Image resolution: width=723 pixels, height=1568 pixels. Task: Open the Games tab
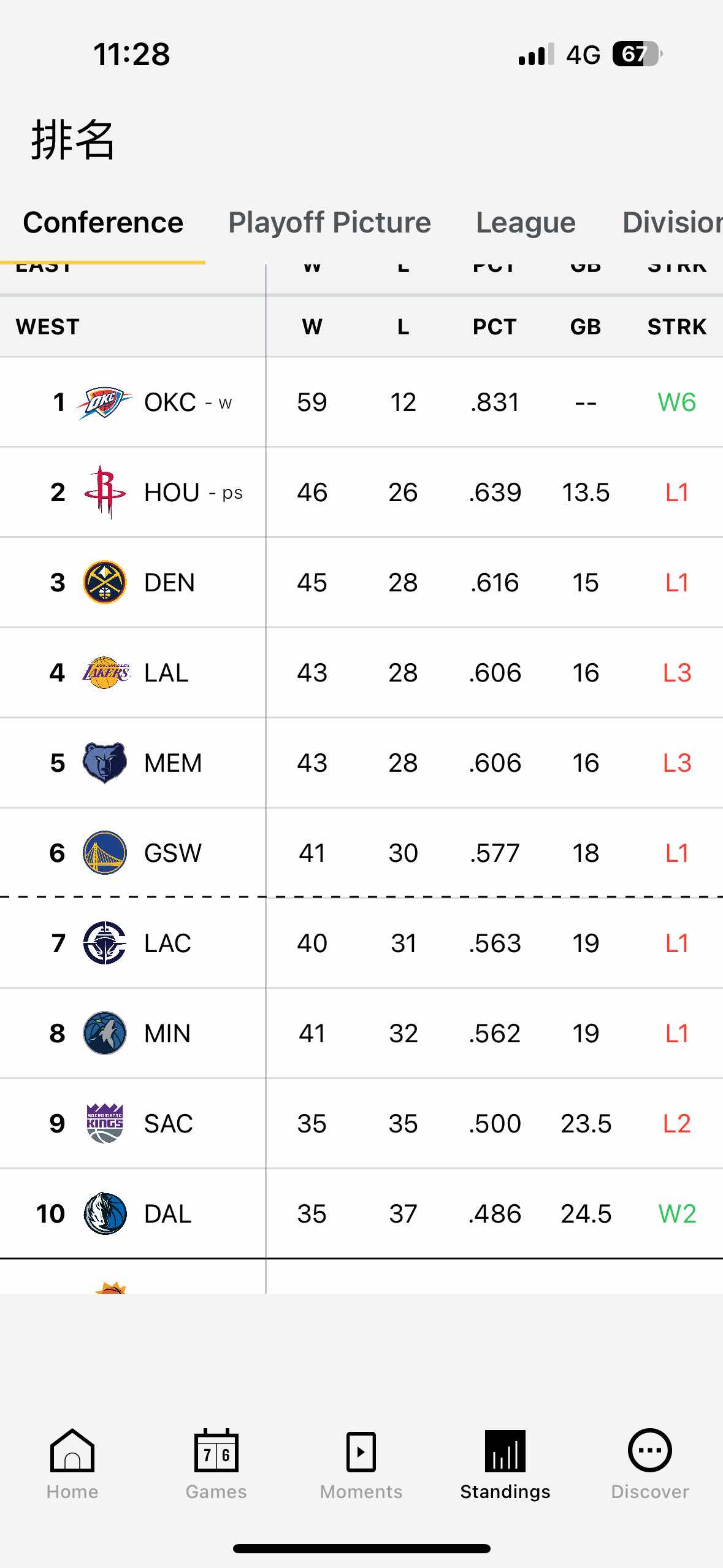click(x=216, y=1464)
